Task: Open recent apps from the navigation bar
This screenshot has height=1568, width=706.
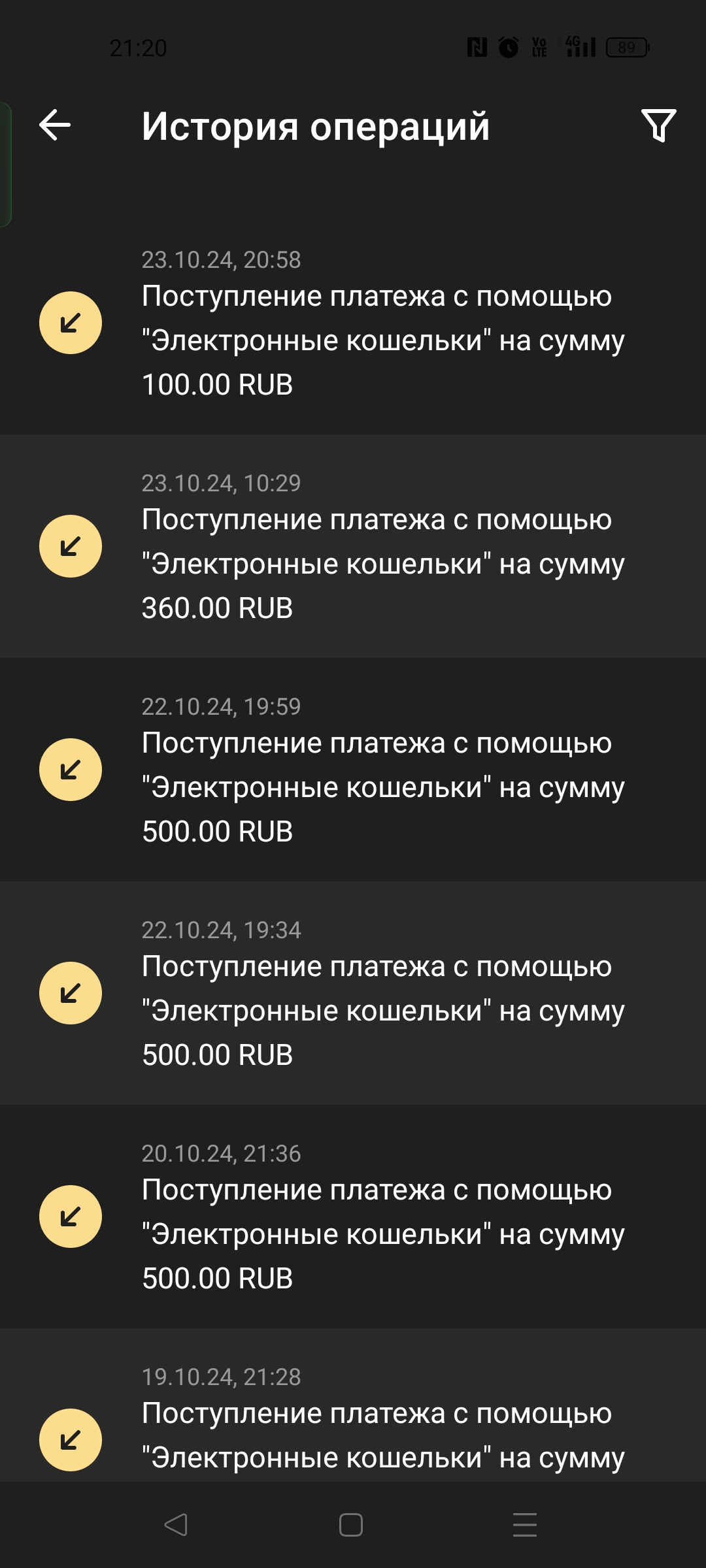Action: (525, 1525)
